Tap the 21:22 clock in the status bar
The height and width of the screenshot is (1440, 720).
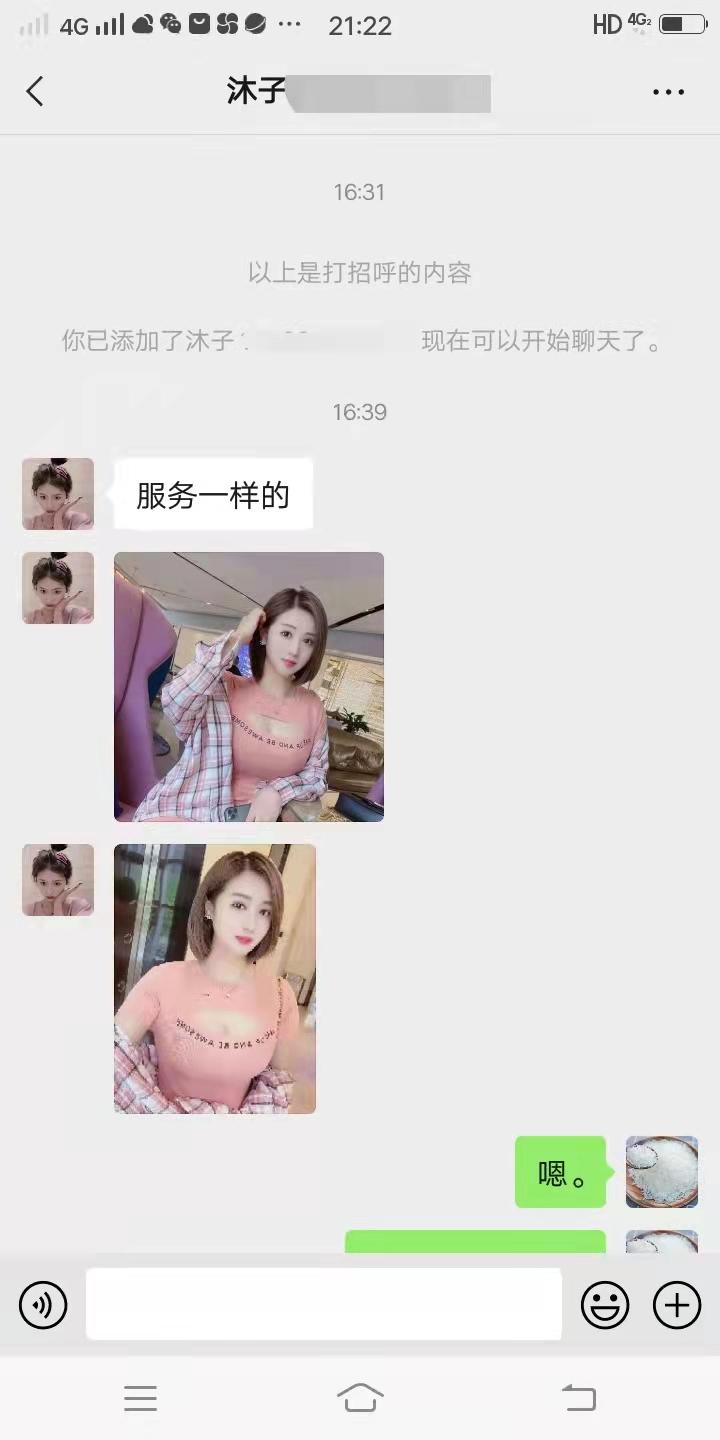[x=358, y=25]
